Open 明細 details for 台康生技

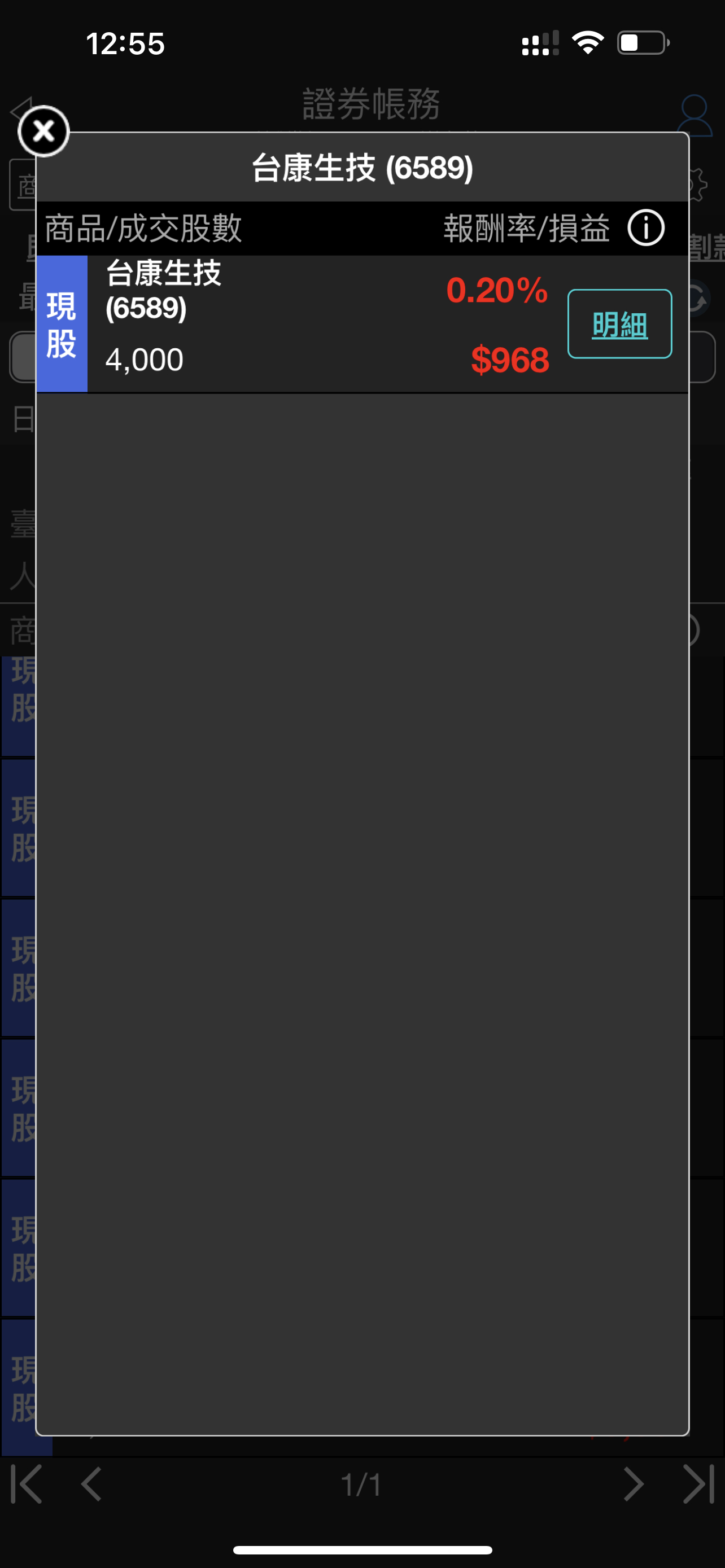point(619,324)
